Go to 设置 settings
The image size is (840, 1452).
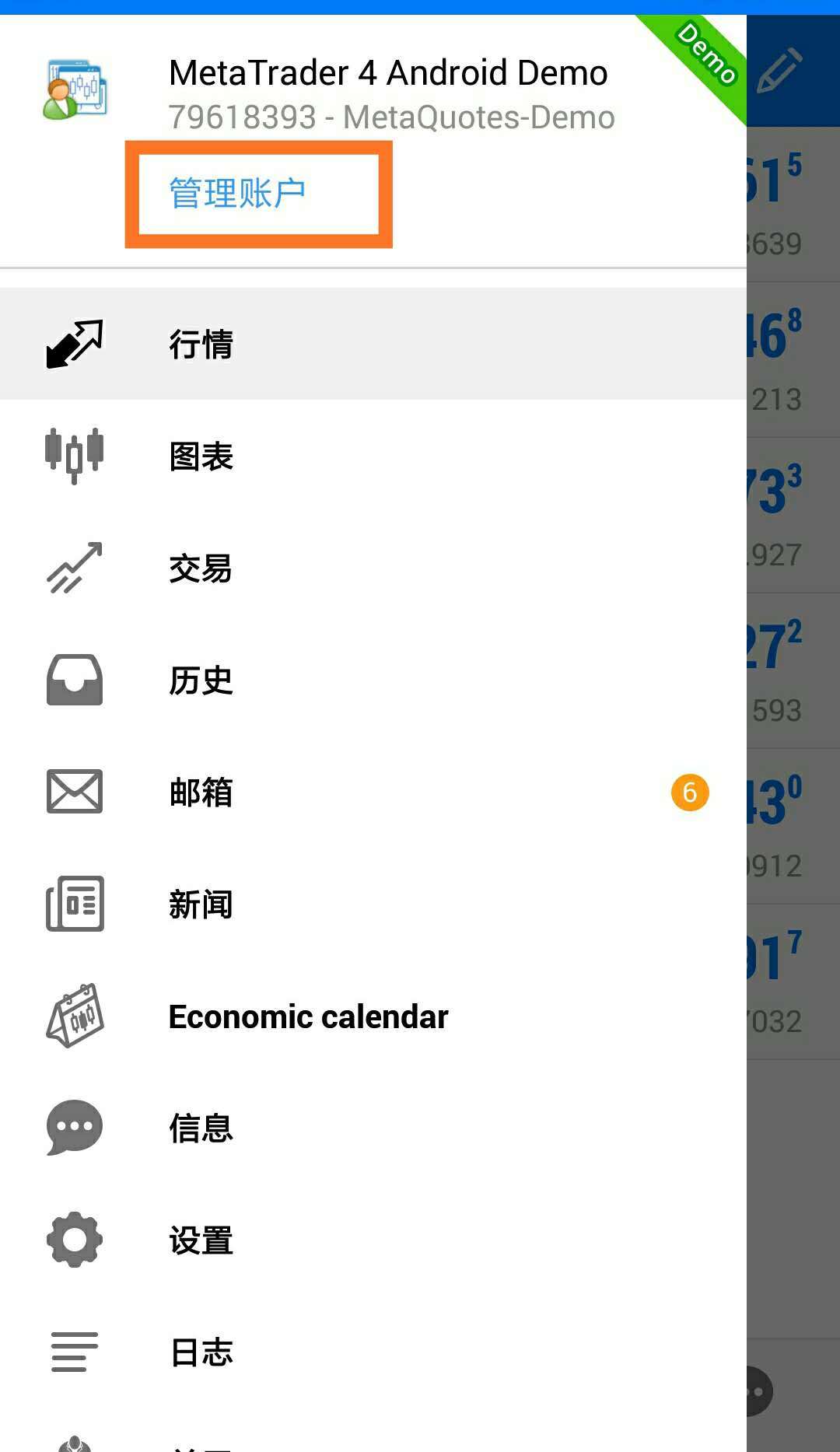pyautogui.click(x=201, y=1240)
